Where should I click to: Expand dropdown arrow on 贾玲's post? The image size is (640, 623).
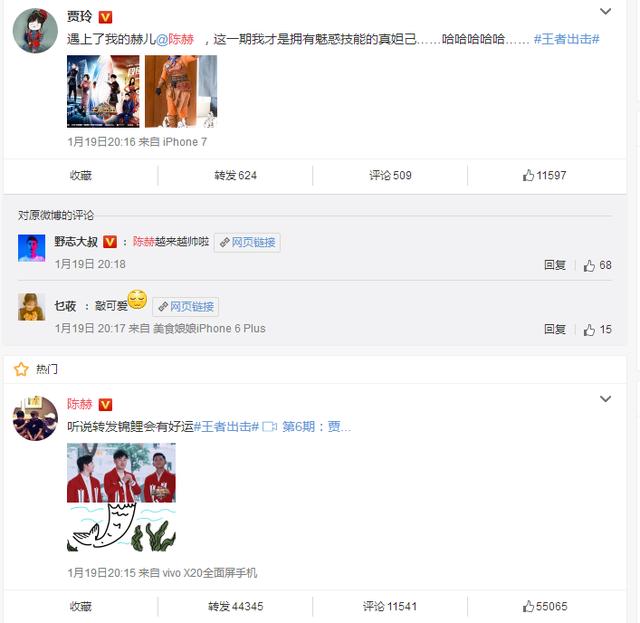coord(605,13)
